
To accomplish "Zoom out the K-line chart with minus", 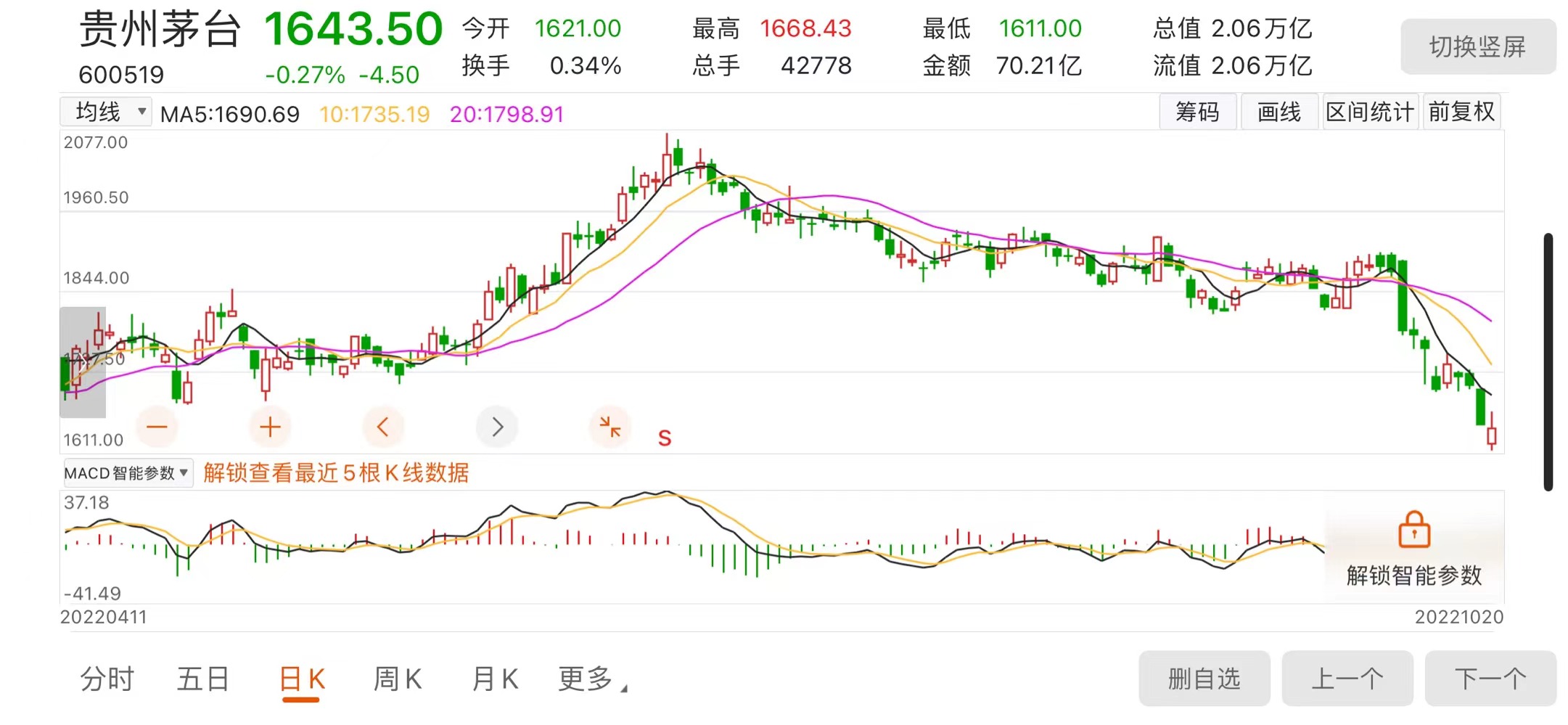I will click(x=157, y=427).
